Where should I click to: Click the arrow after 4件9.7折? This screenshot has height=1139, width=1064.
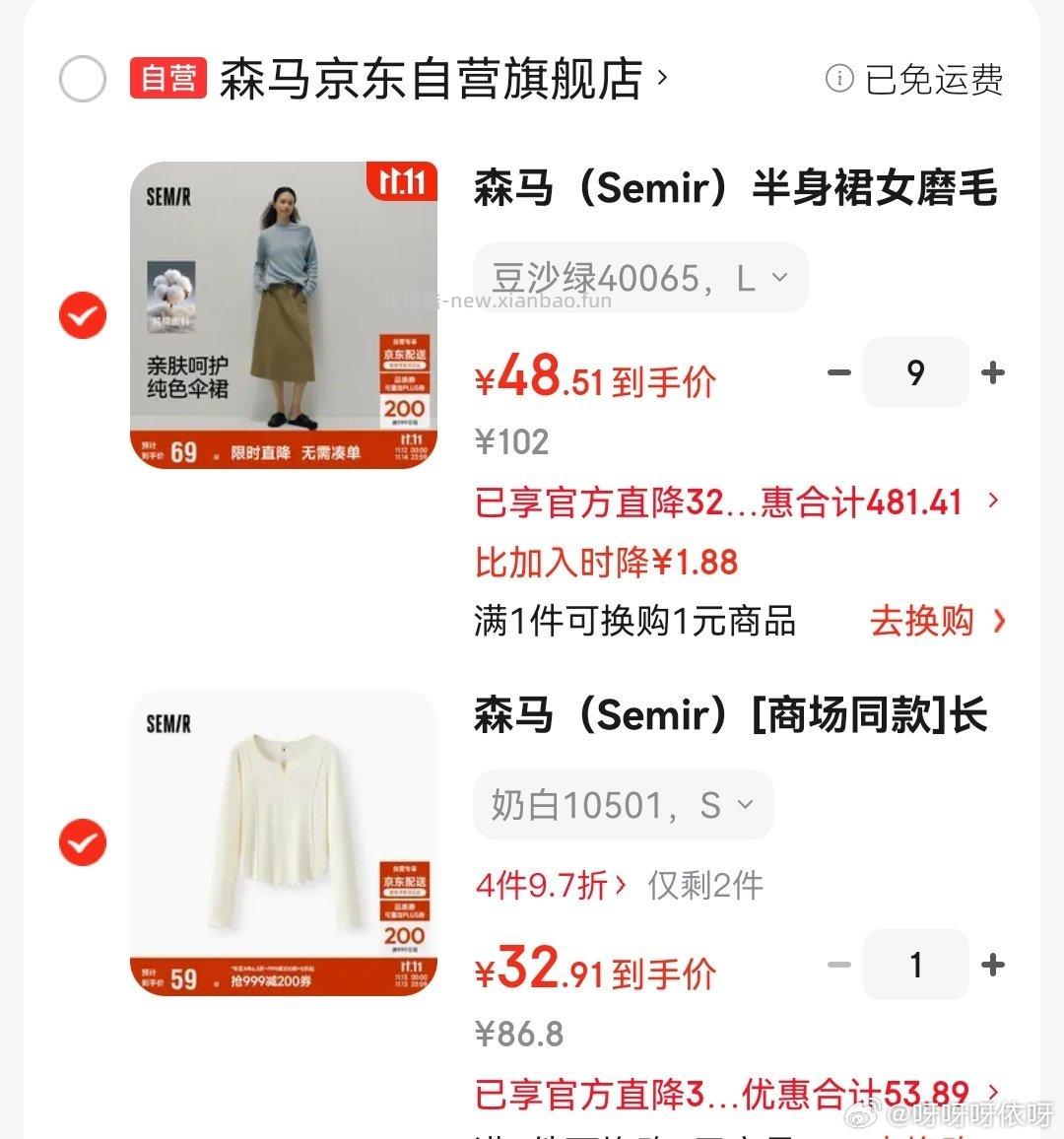click(x=621, y=885)
